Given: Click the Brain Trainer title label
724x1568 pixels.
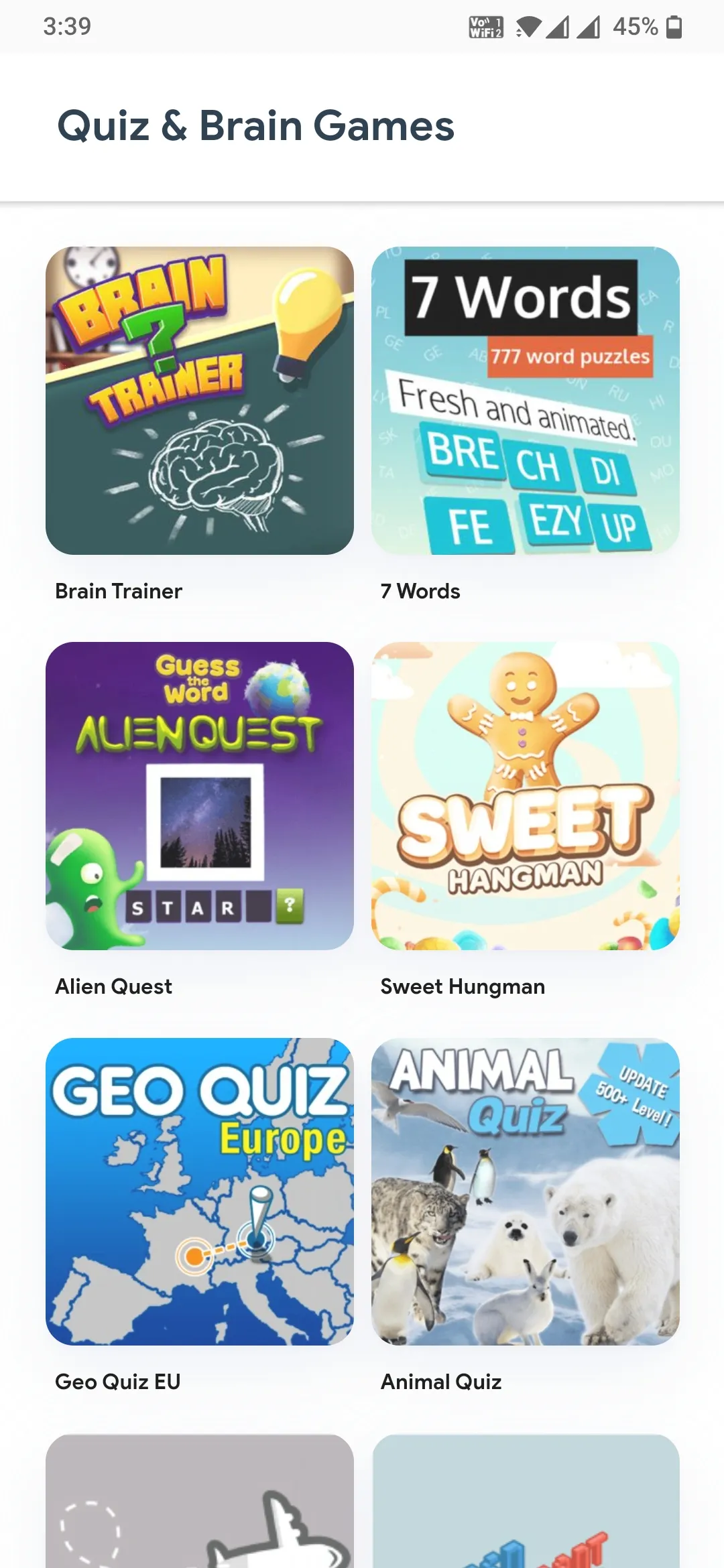Looking at the screenshot, I should [x=118, y=591].
